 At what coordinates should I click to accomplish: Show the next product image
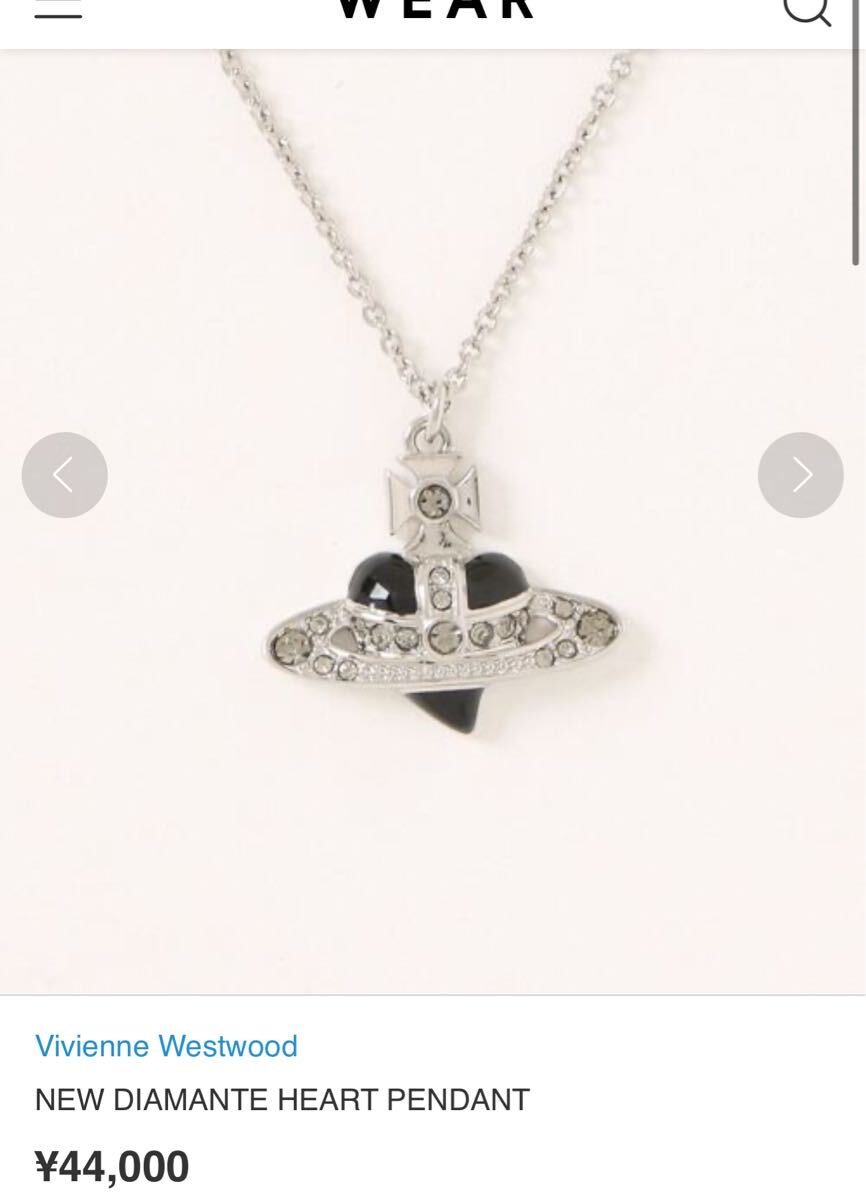[800, 475]
